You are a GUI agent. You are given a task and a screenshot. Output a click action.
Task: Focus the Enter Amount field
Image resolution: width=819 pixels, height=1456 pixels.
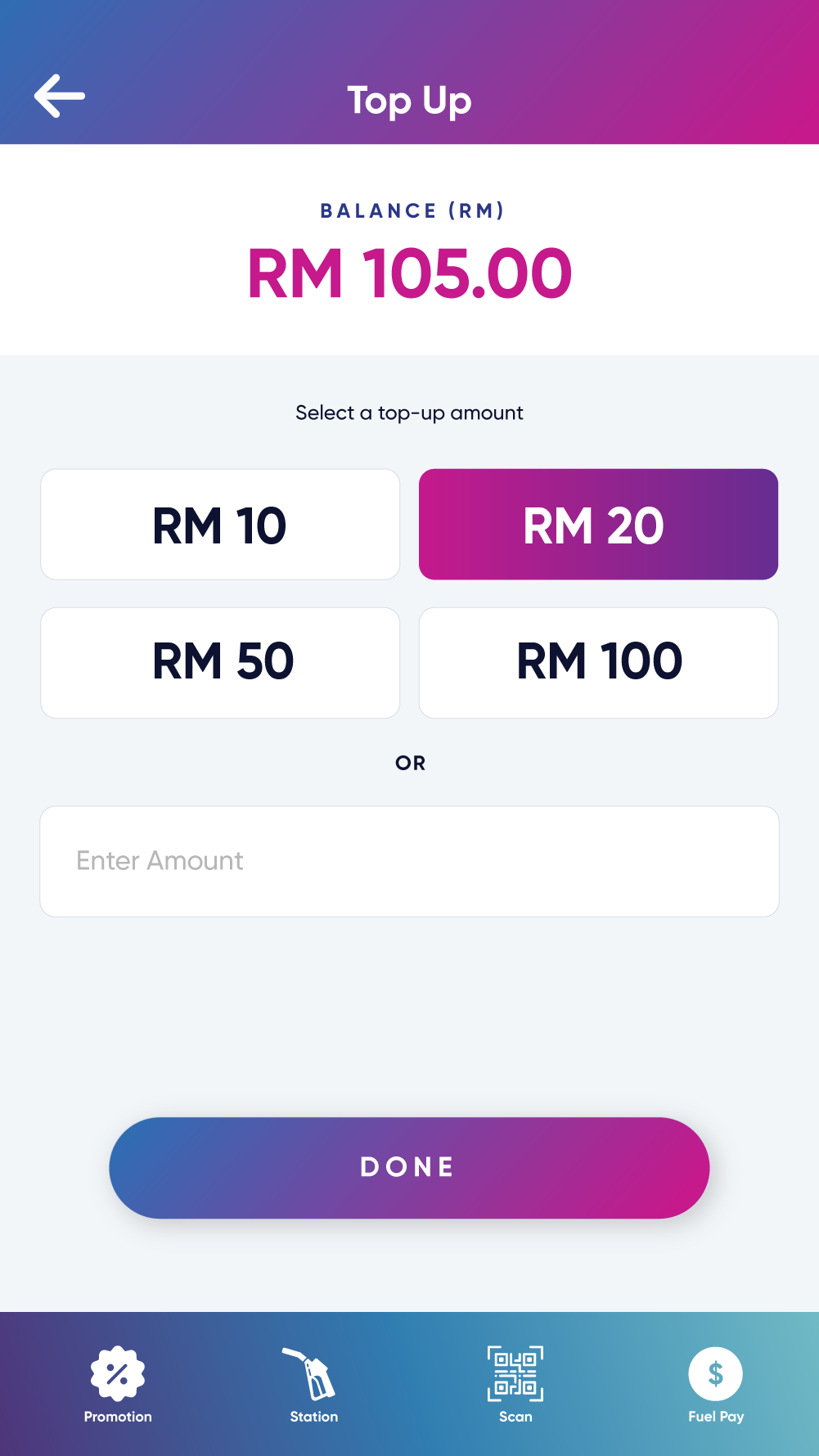click(409, 861)
